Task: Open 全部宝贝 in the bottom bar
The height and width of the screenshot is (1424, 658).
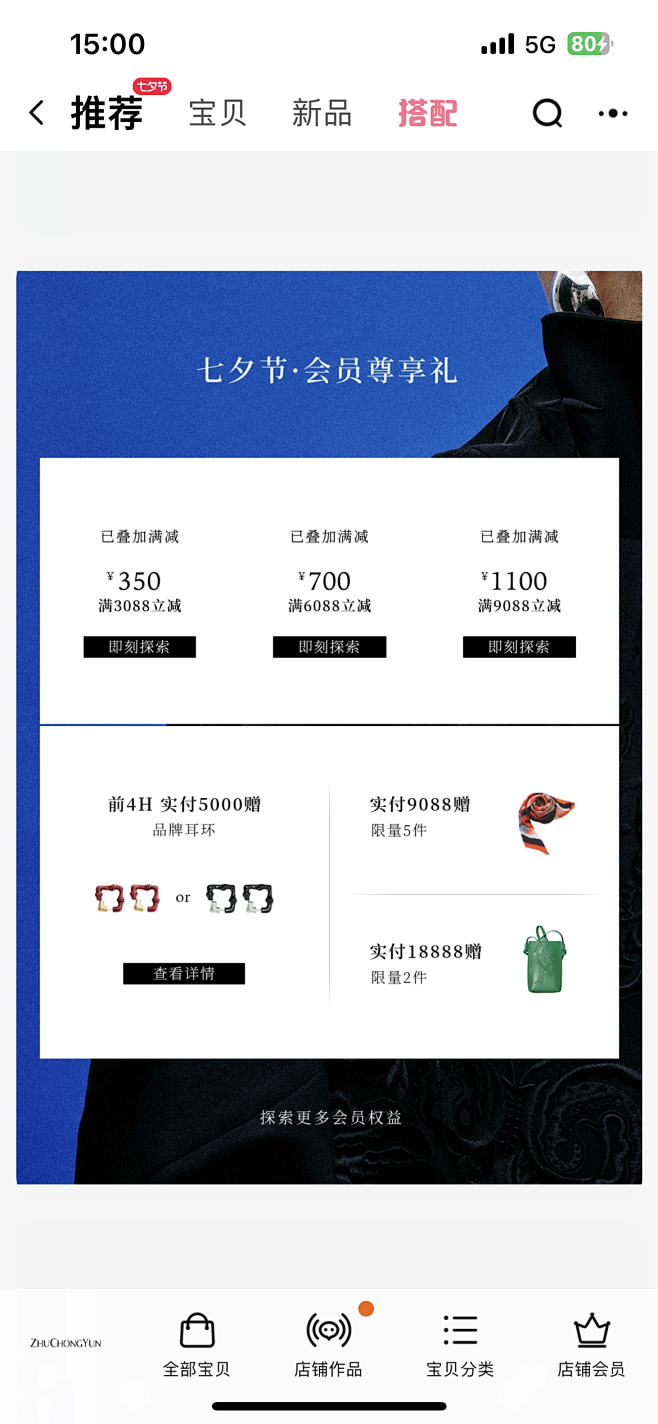Action: click(197, 1345)
